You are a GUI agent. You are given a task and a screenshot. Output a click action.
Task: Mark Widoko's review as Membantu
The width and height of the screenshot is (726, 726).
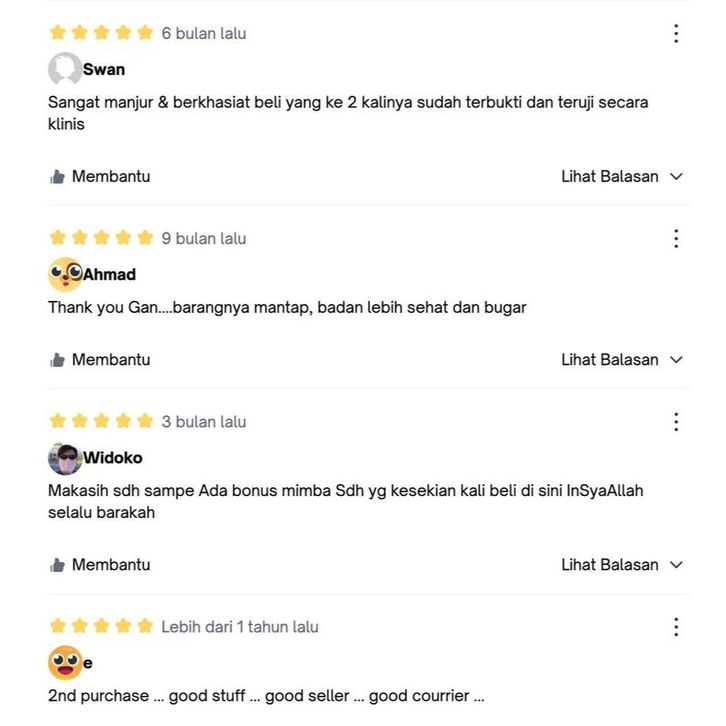coord(100,565)
